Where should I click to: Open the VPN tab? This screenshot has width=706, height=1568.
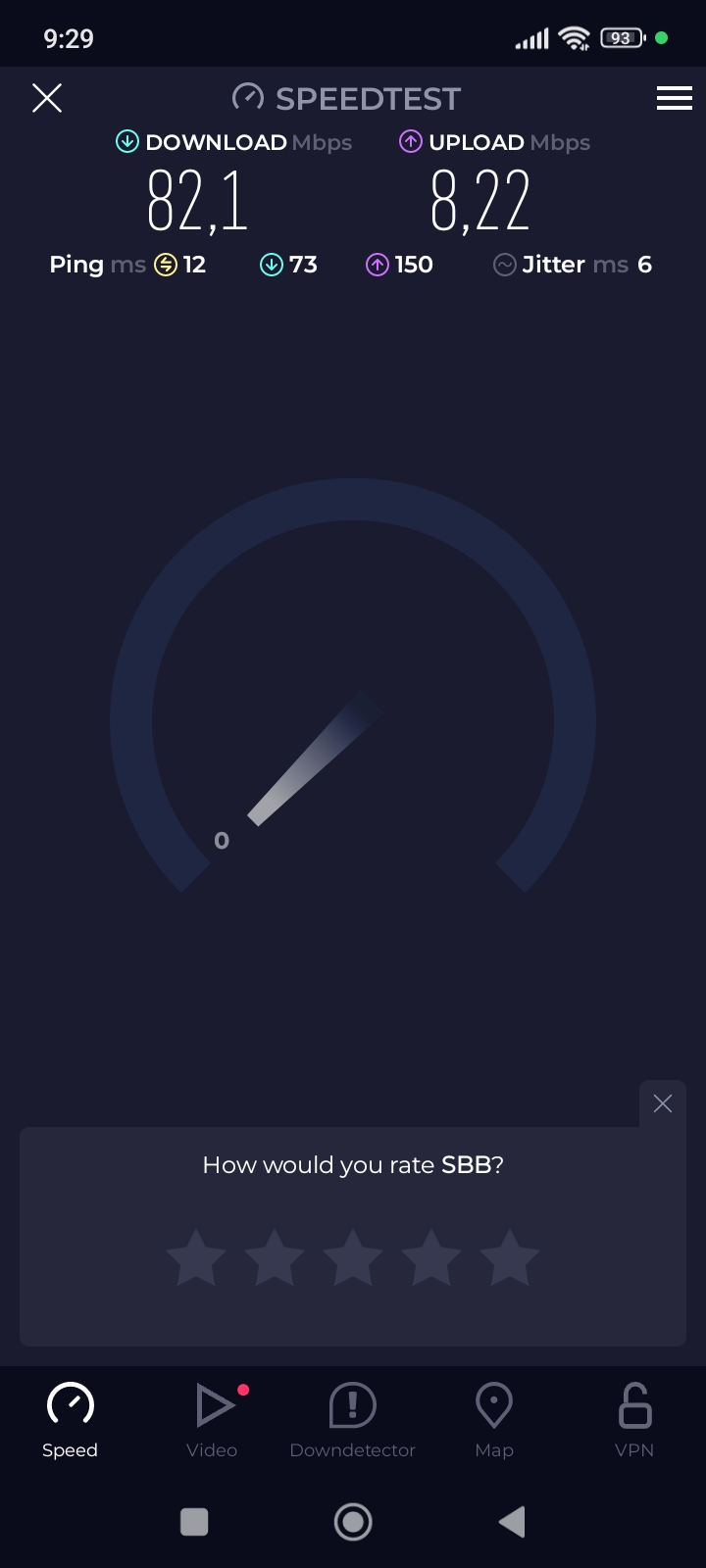[634, 1419]
